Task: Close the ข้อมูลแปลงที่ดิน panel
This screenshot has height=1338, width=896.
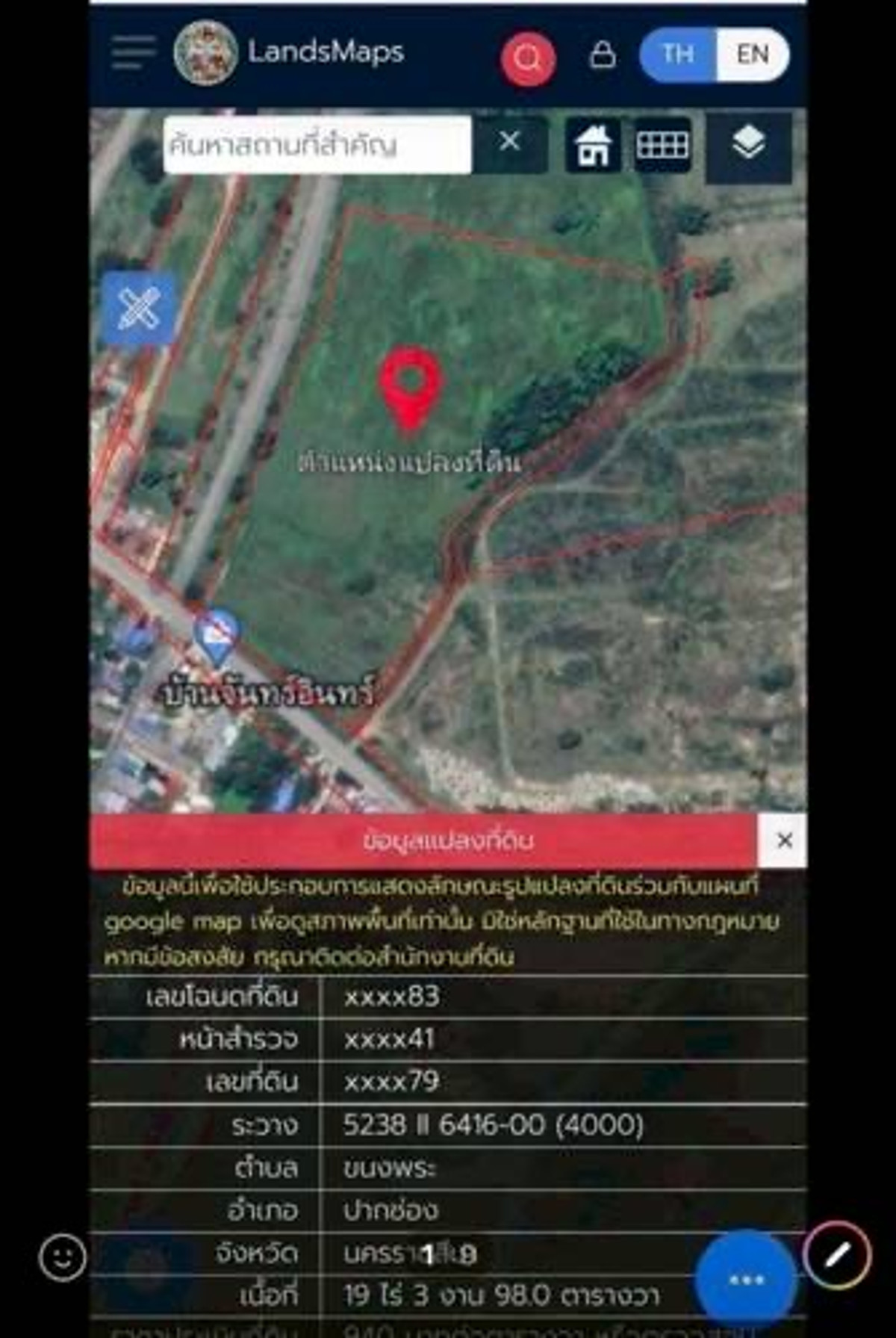Action: [784, 840]
